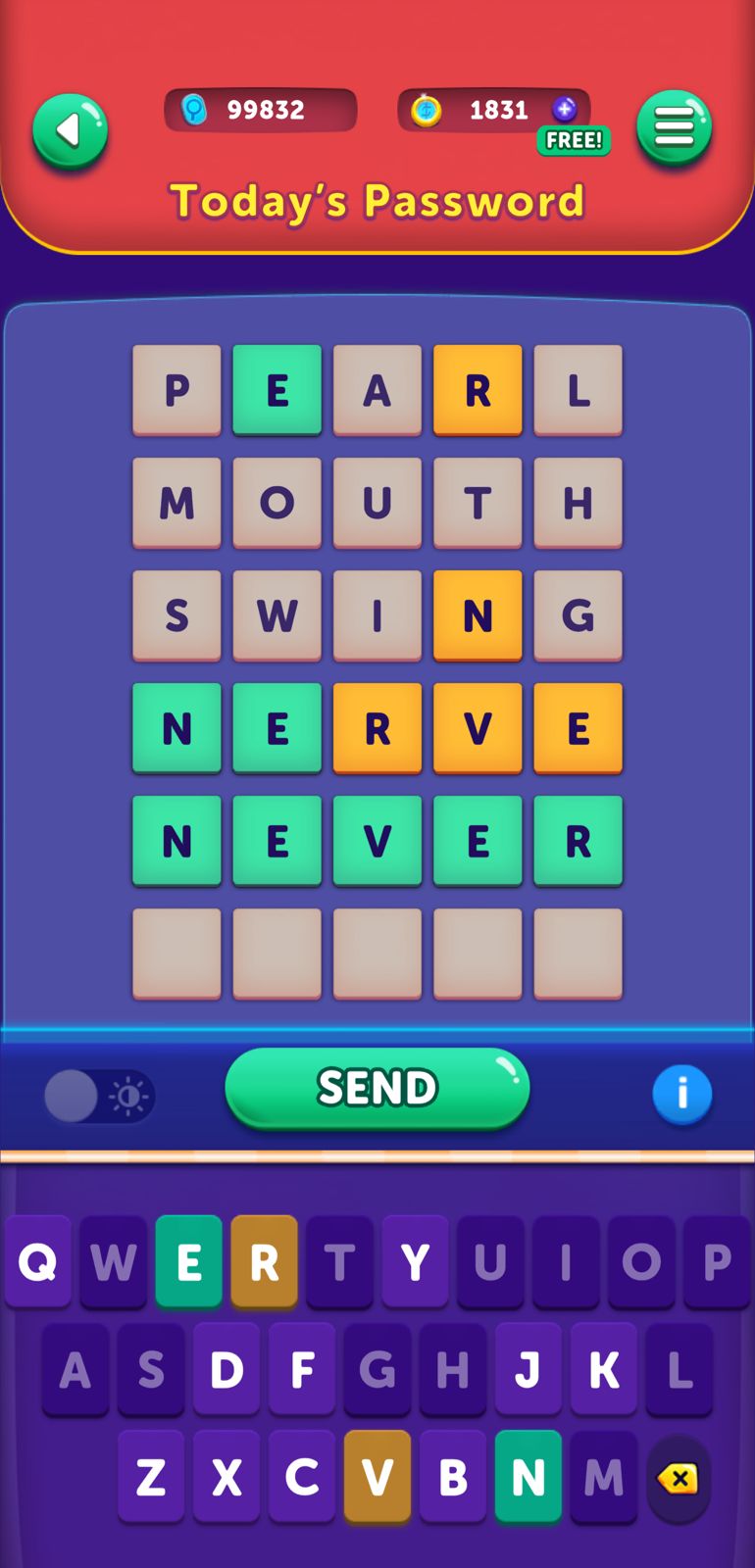This screenshot has width=755, height=1568.
Task: Claim free coins with the plus button
Action: (x=565, y=109)
